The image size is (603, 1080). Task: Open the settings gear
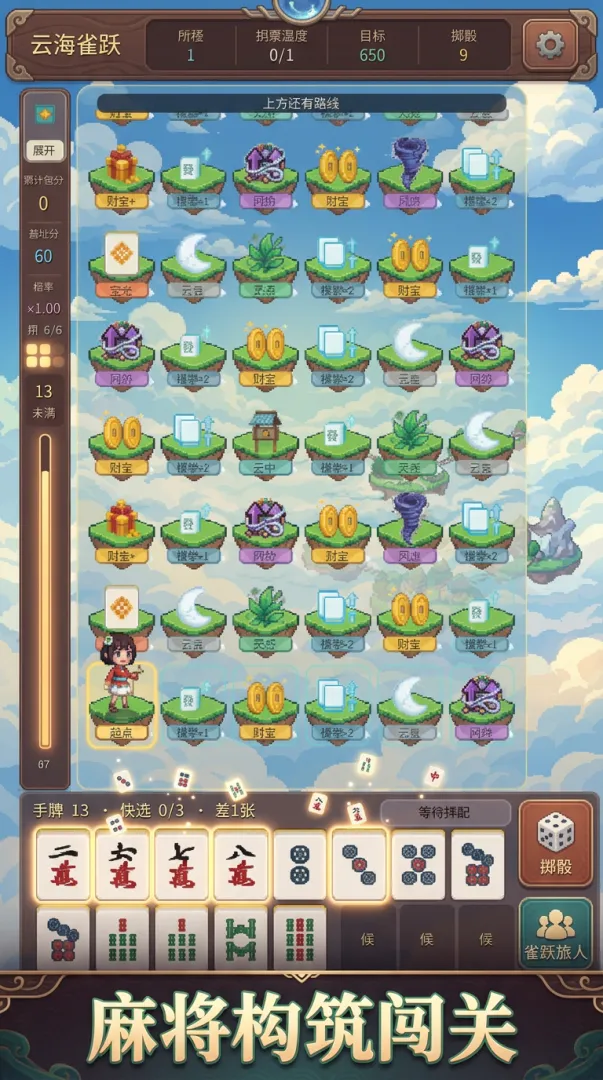tap(550, 45)
